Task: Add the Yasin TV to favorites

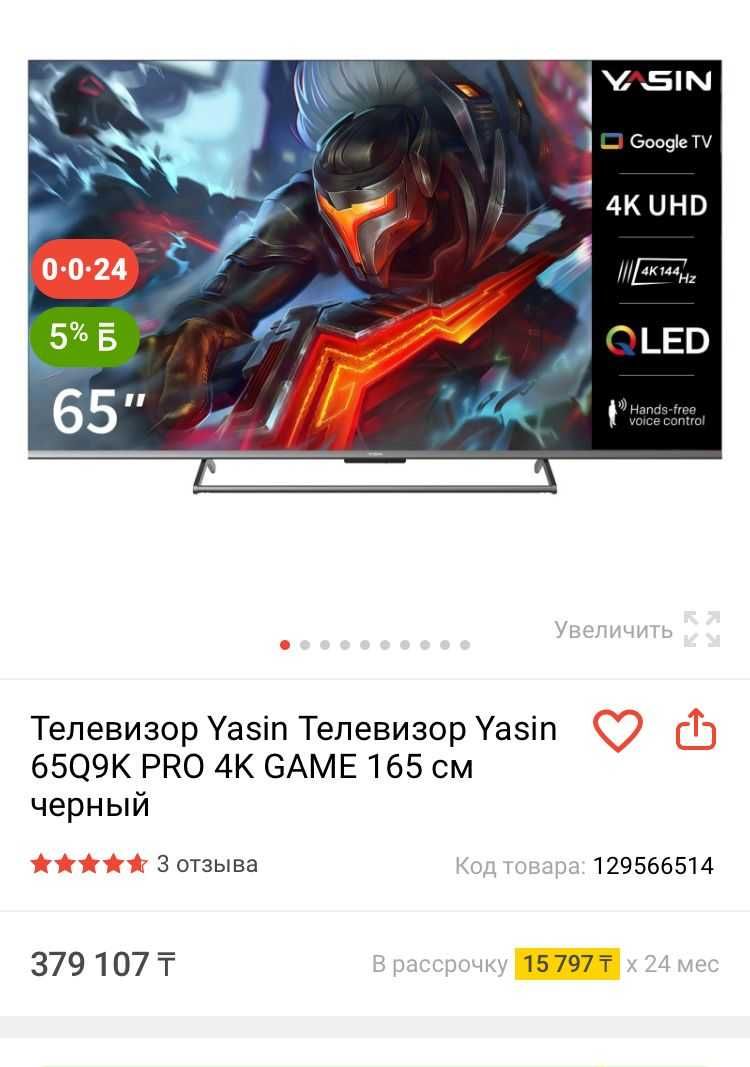Action: tap(617, 731)
